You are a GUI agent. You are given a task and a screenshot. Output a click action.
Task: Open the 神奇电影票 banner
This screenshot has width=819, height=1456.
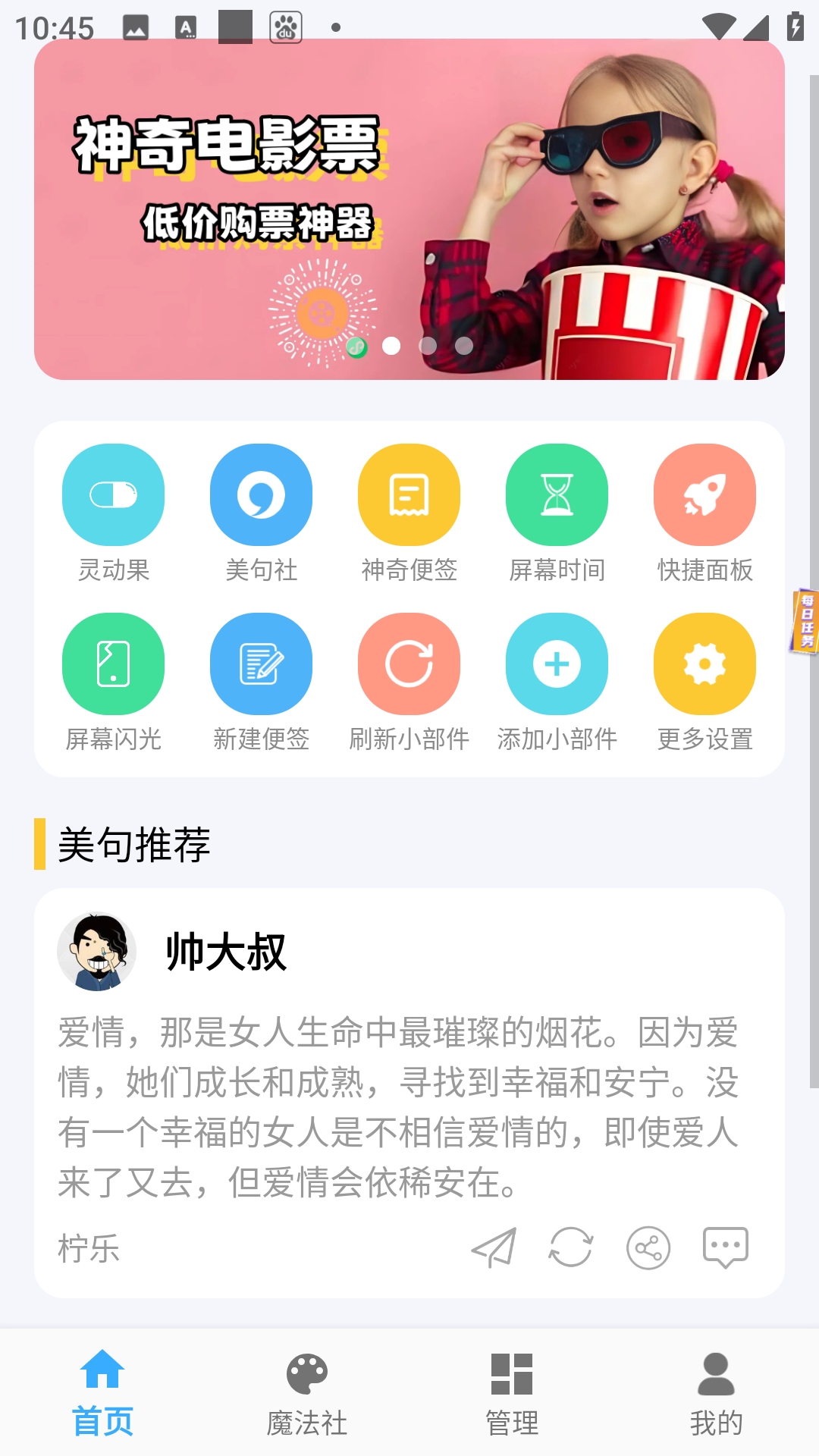409,209
